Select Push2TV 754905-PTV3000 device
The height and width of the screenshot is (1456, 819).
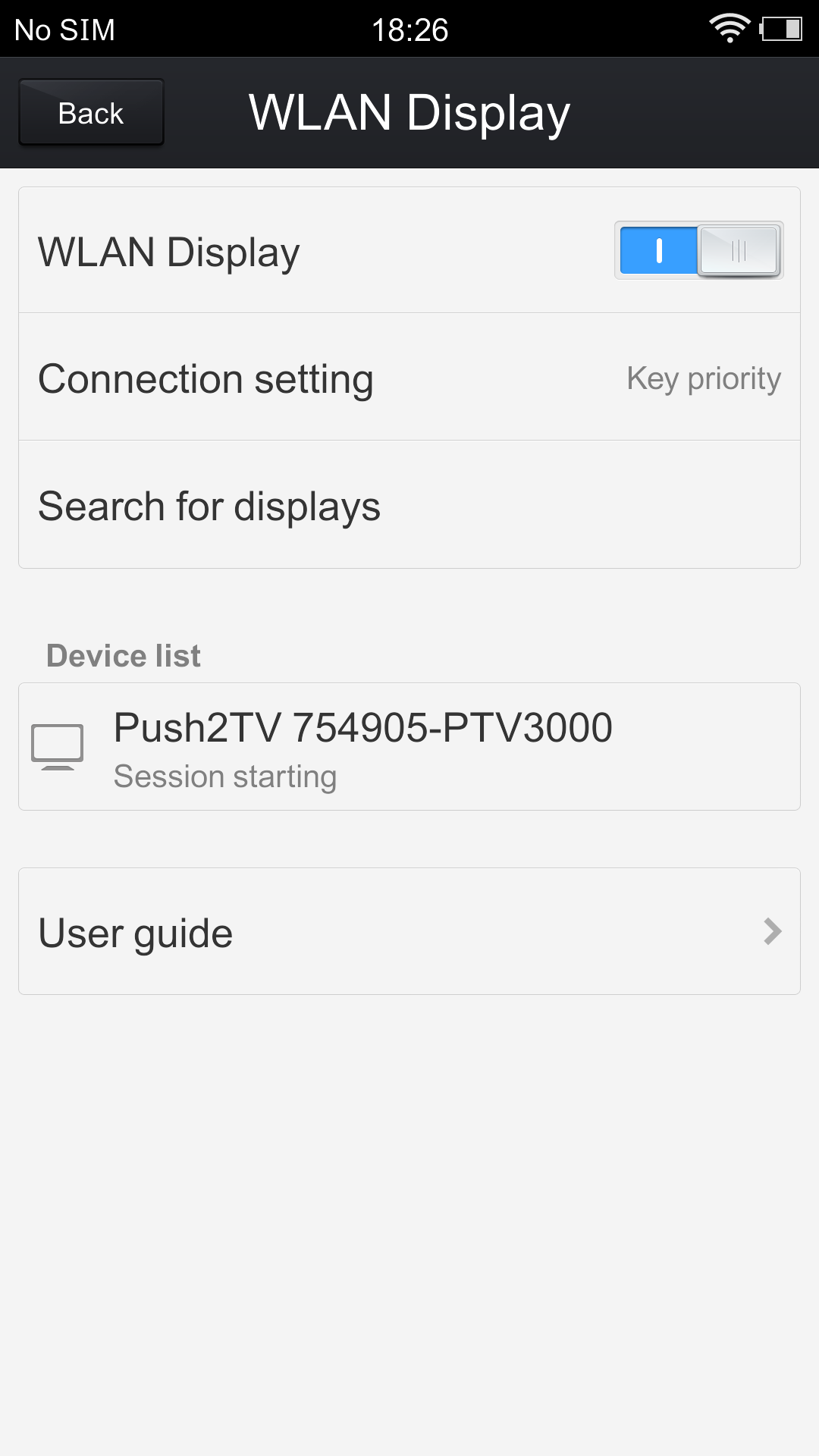coord(409,747)
